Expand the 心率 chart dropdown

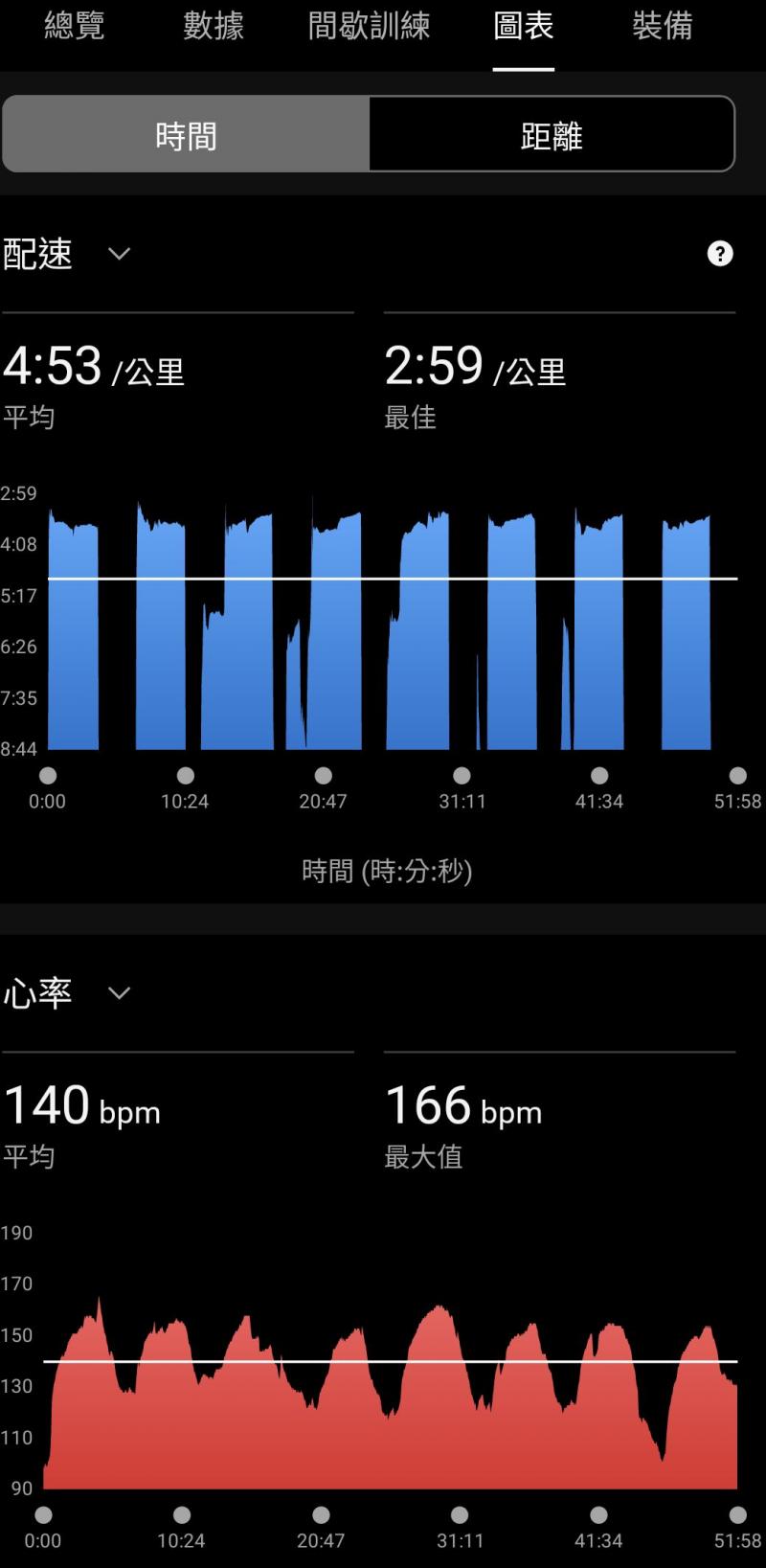pyautogui.click(x=119, y=993)
